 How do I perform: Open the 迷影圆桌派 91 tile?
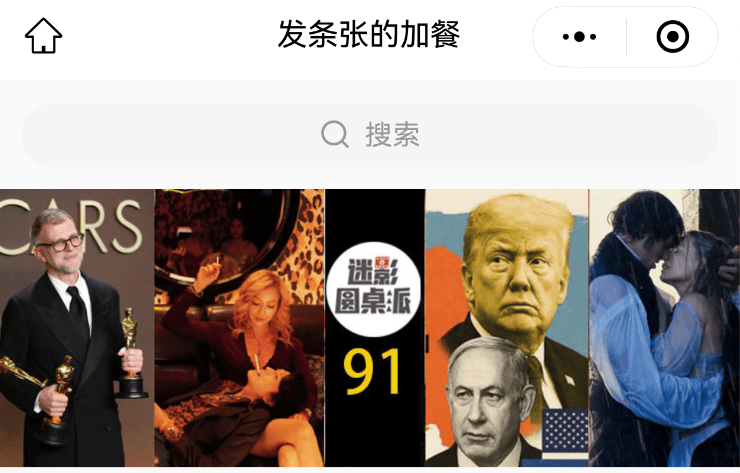coord(374,328)
